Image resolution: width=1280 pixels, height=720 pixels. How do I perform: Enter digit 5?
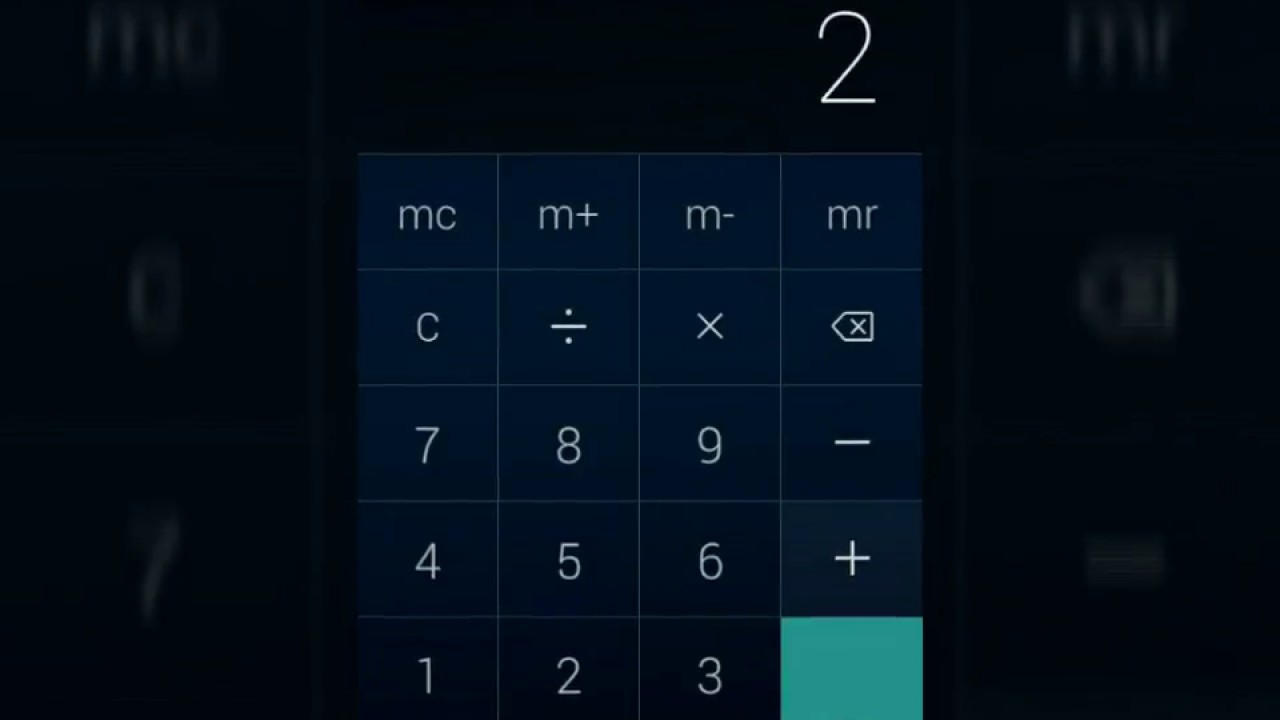[x=568, y=560]
